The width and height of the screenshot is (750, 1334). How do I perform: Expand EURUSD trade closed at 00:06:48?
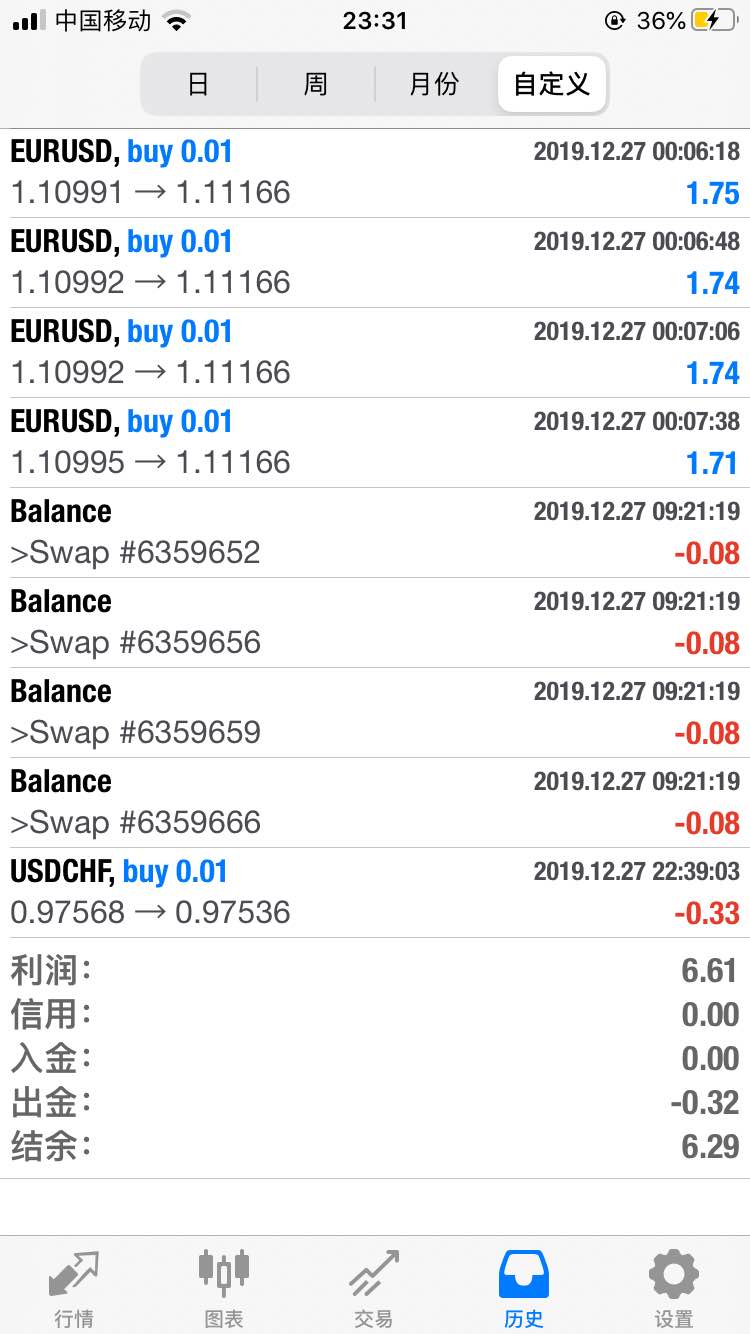[375, 263]
